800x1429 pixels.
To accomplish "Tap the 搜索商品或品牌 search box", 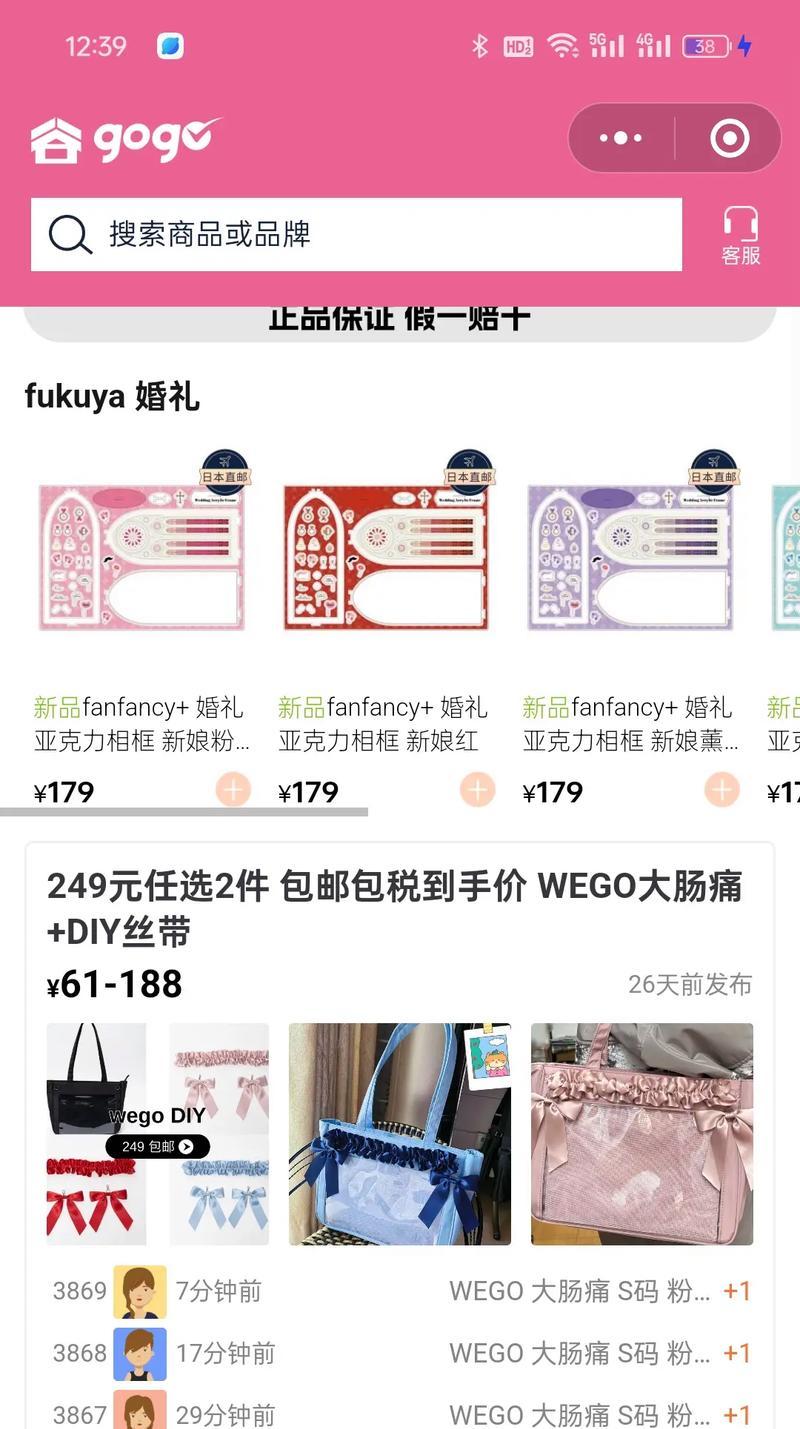I will click(x=356, y=234).
